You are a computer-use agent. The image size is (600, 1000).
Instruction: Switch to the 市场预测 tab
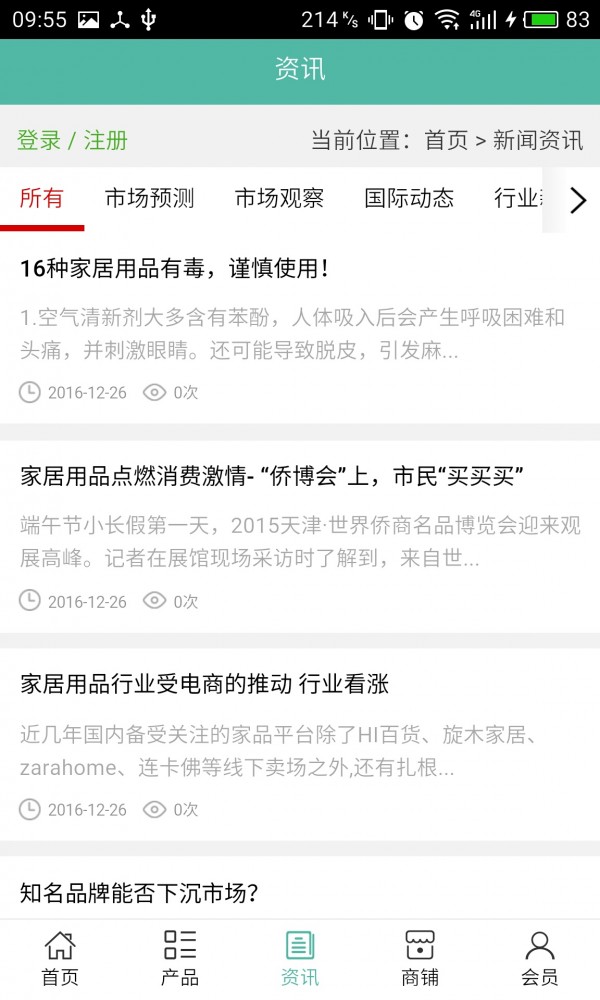149,198
